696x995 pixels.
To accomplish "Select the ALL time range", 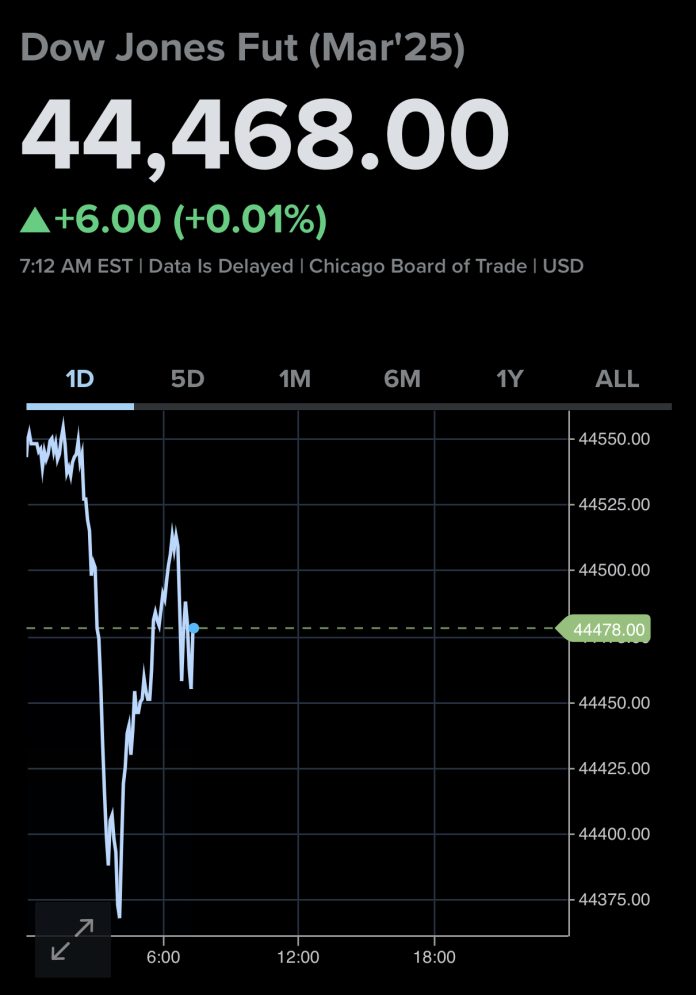I will click(617, 379).
